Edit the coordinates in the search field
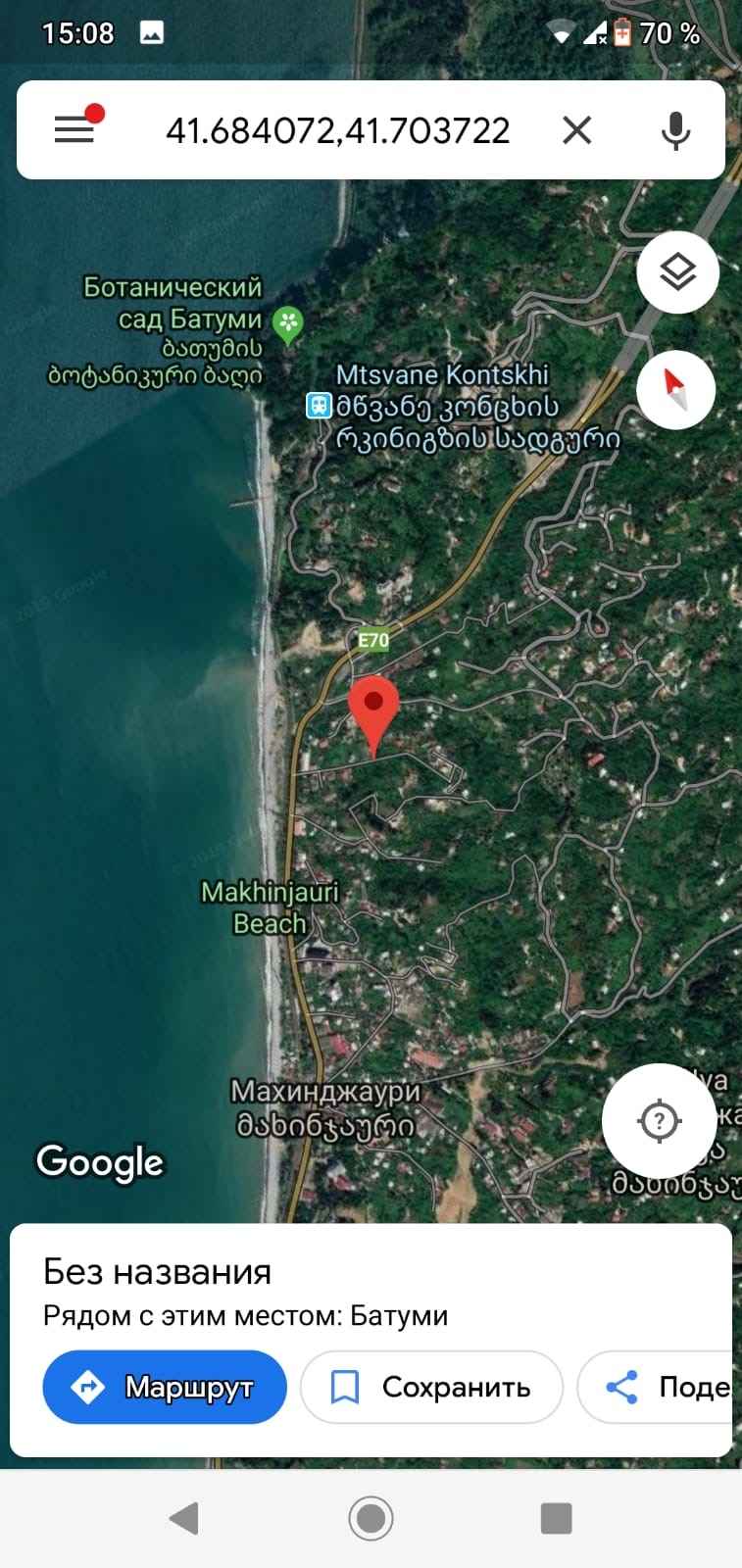Viewport: 742px width, 1568px height. coord(338,130)
